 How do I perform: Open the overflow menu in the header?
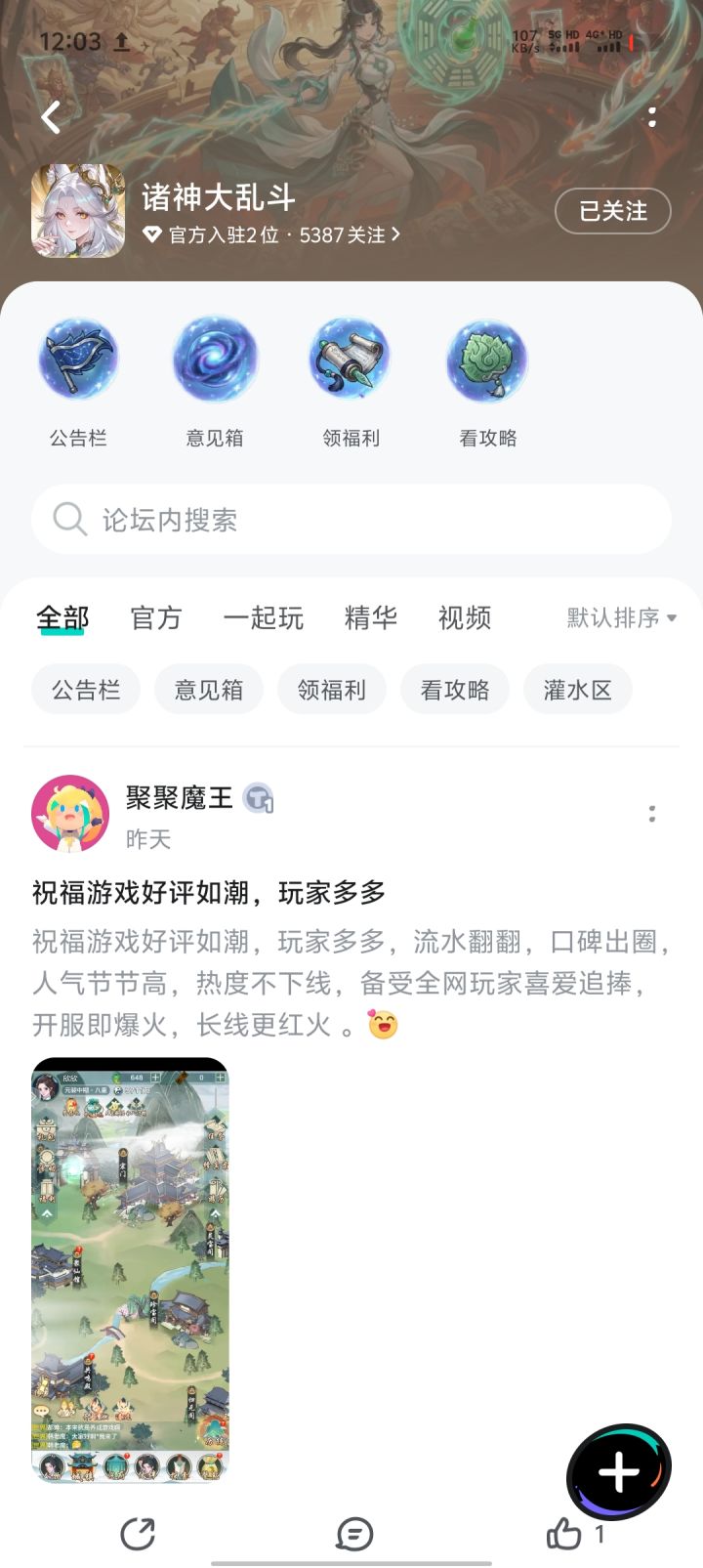pos(652,118)
